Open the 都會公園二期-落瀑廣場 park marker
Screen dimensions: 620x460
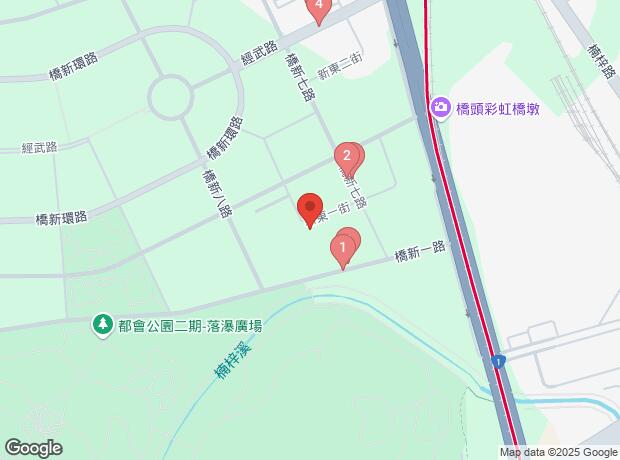tap(102, 325)
